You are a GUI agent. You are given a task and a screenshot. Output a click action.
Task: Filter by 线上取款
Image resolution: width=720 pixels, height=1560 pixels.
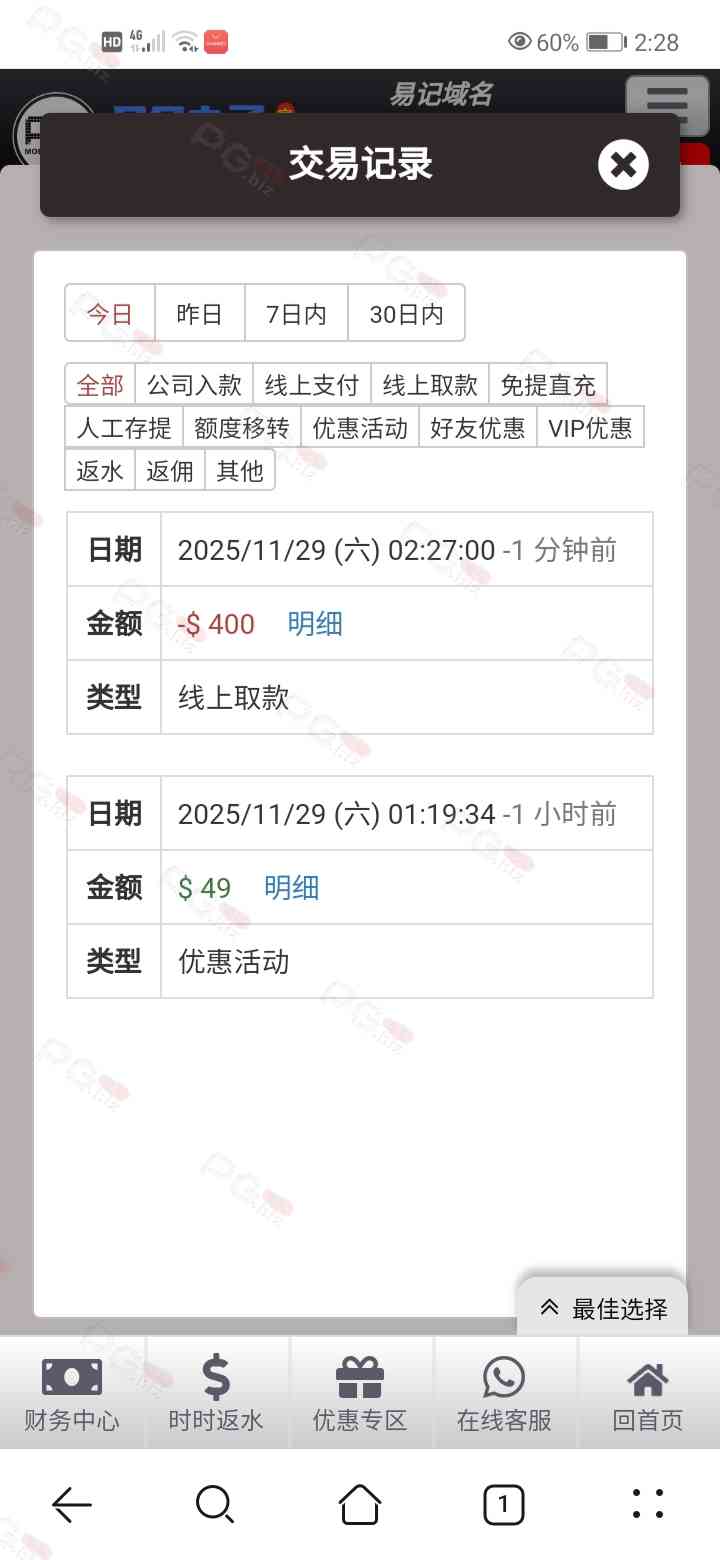point(430,385)
